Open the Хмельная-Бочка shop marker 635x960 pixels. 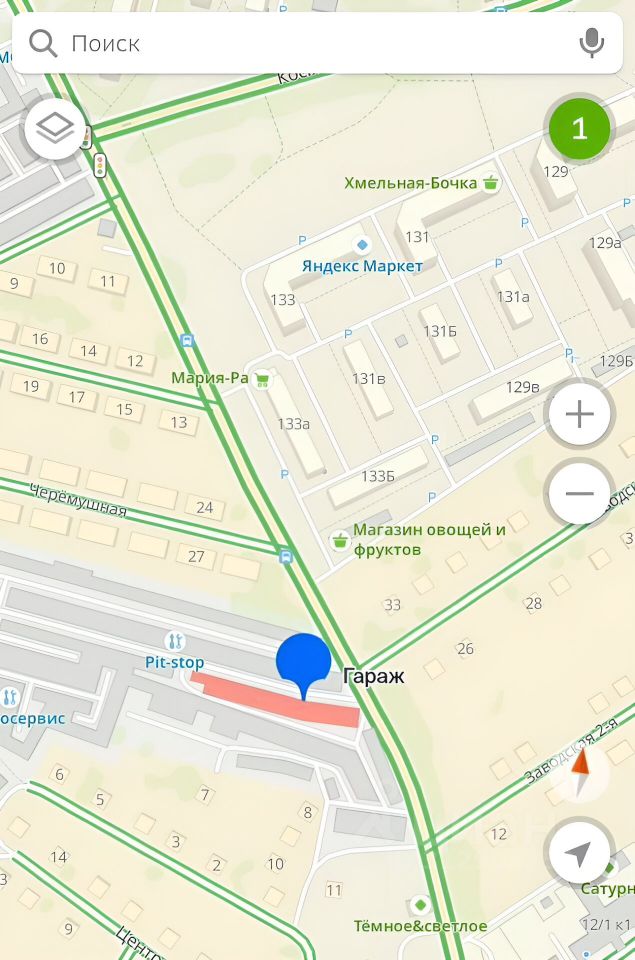[490, 183]
